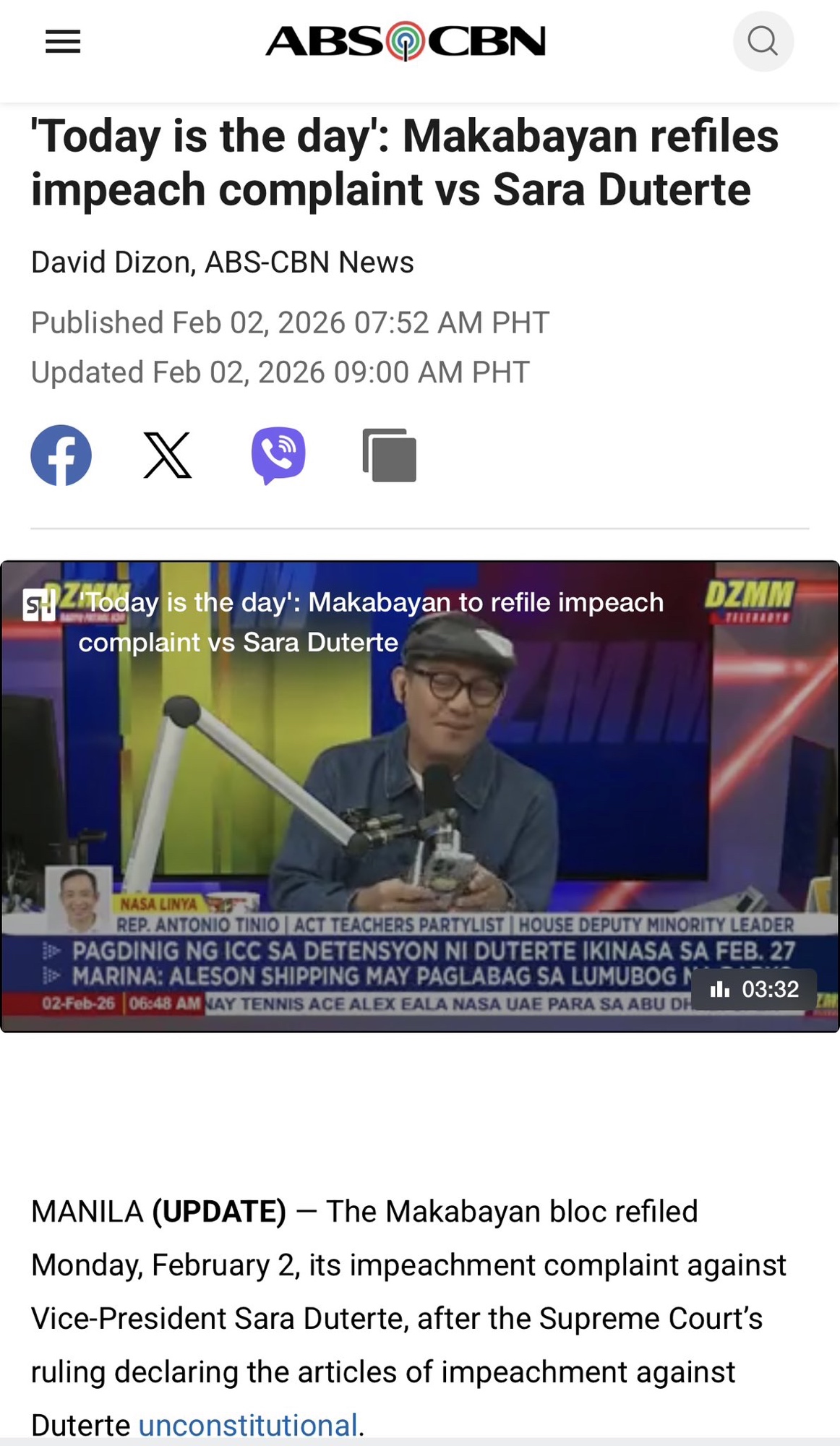Viewport: 840px width, 1446px height.
Task: Open the hamburger menu
Action: click(x=63, y=42)
